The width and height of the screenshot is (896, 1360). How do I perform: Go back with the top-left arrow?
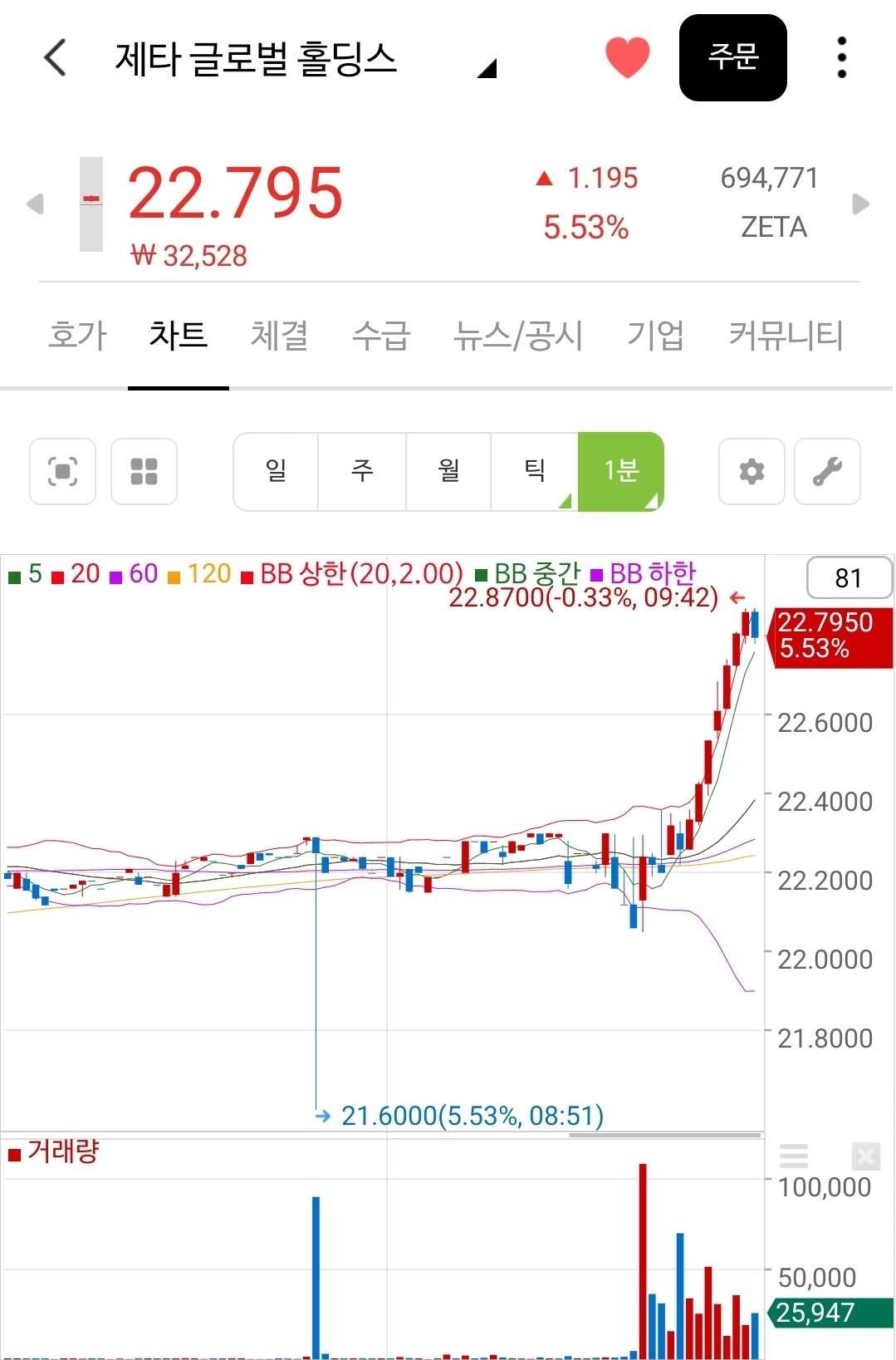[55, 57]
